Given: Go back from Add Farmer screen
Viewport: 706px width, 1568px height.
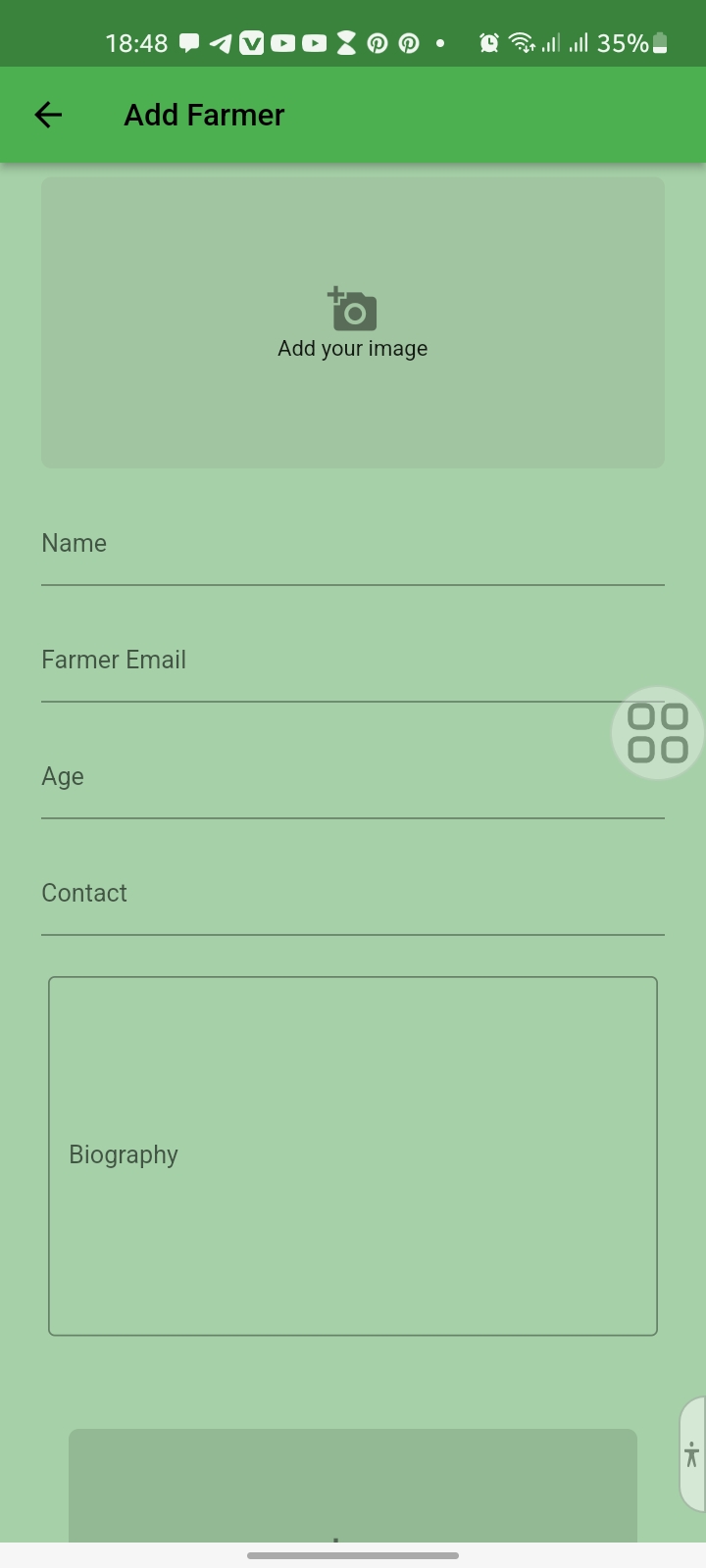Looking at the screenshot, I should (x=48, y=115).
